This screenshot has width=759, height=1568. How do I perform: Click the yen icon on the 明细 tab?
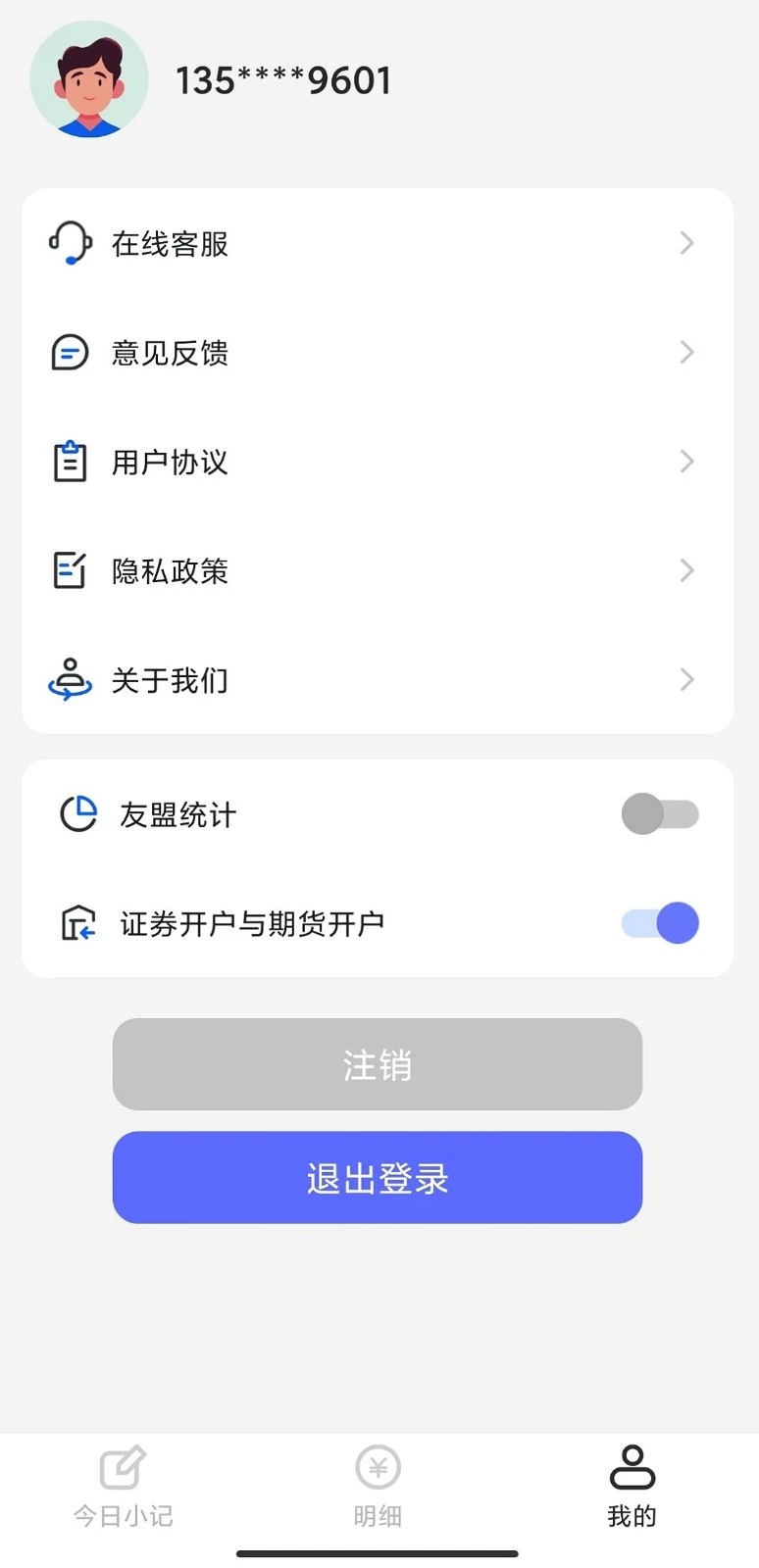tap(378, 1467)
